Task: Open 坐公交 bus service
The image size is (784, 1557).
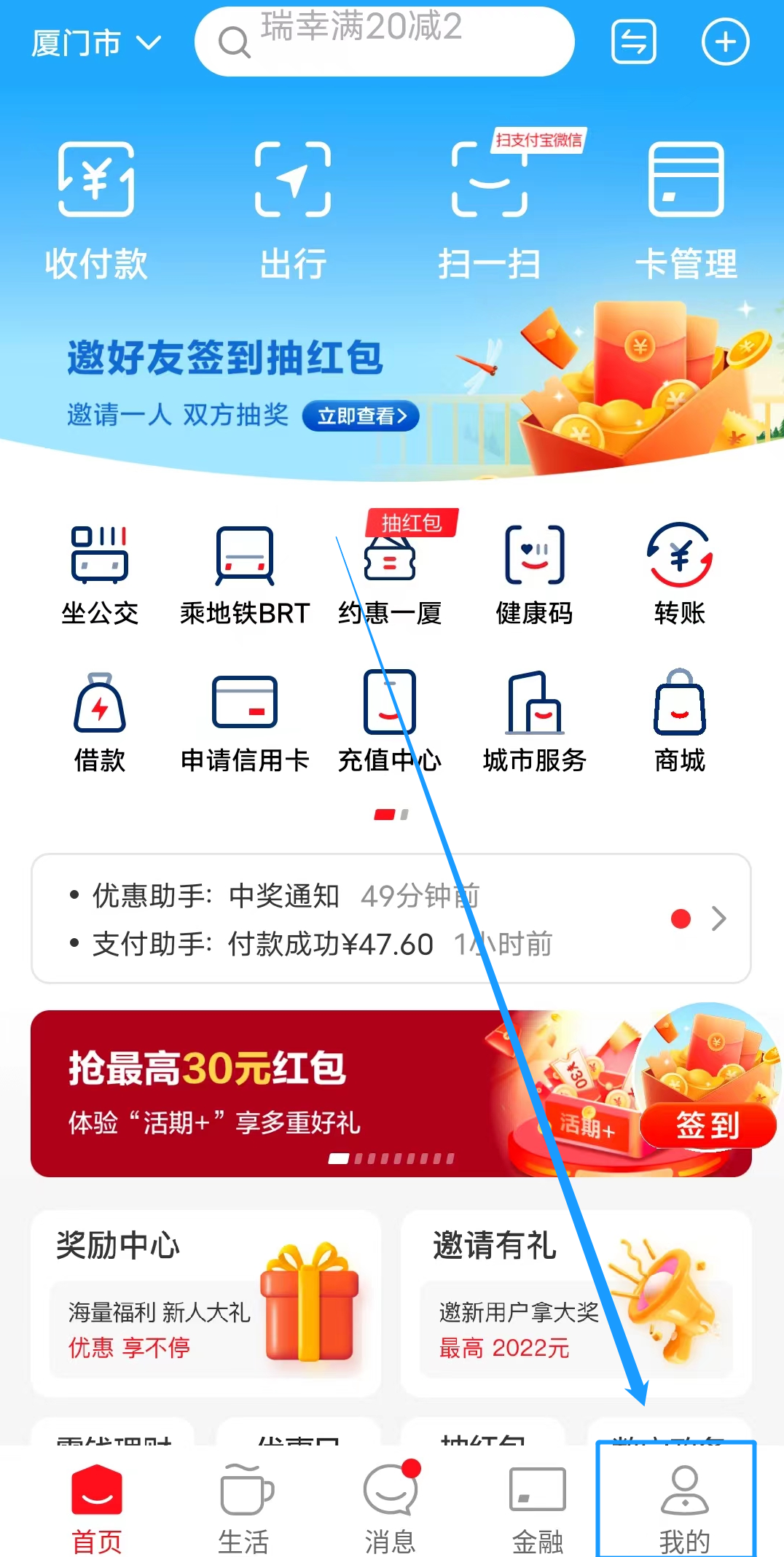Action: (100, 574)
